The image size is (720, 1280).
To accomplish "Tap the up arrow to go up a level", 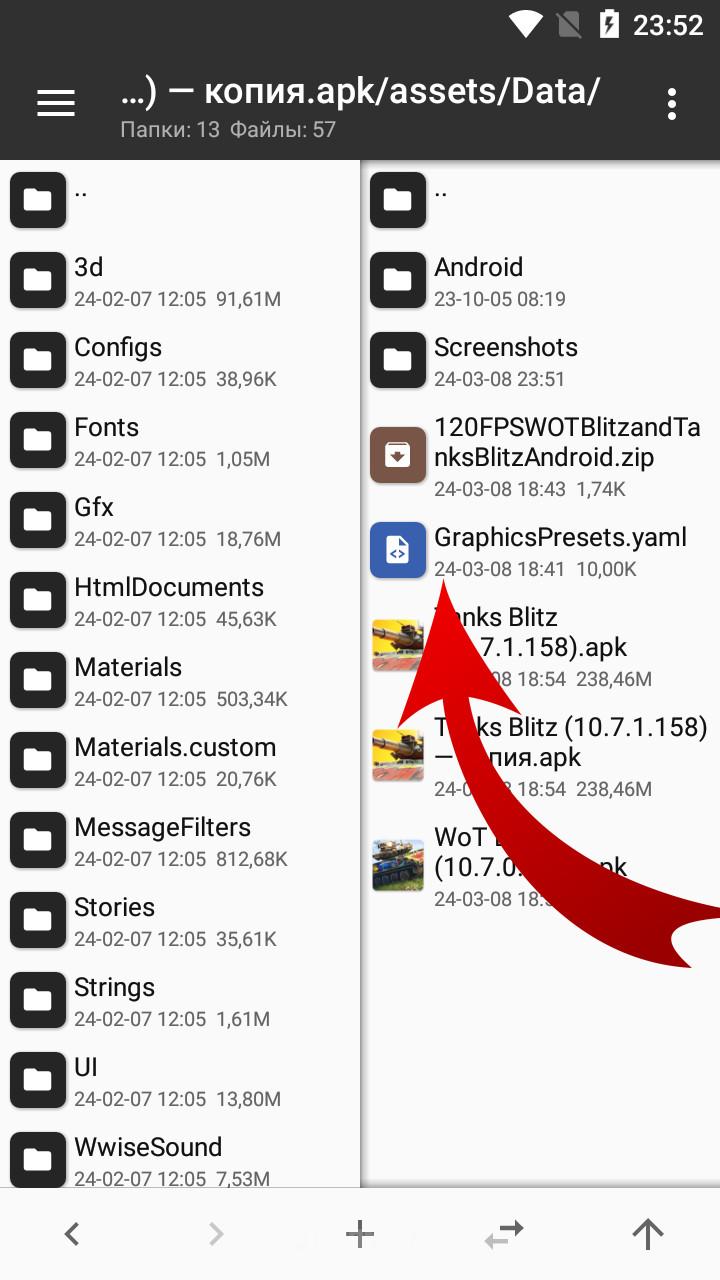I will pos(648,1235).
